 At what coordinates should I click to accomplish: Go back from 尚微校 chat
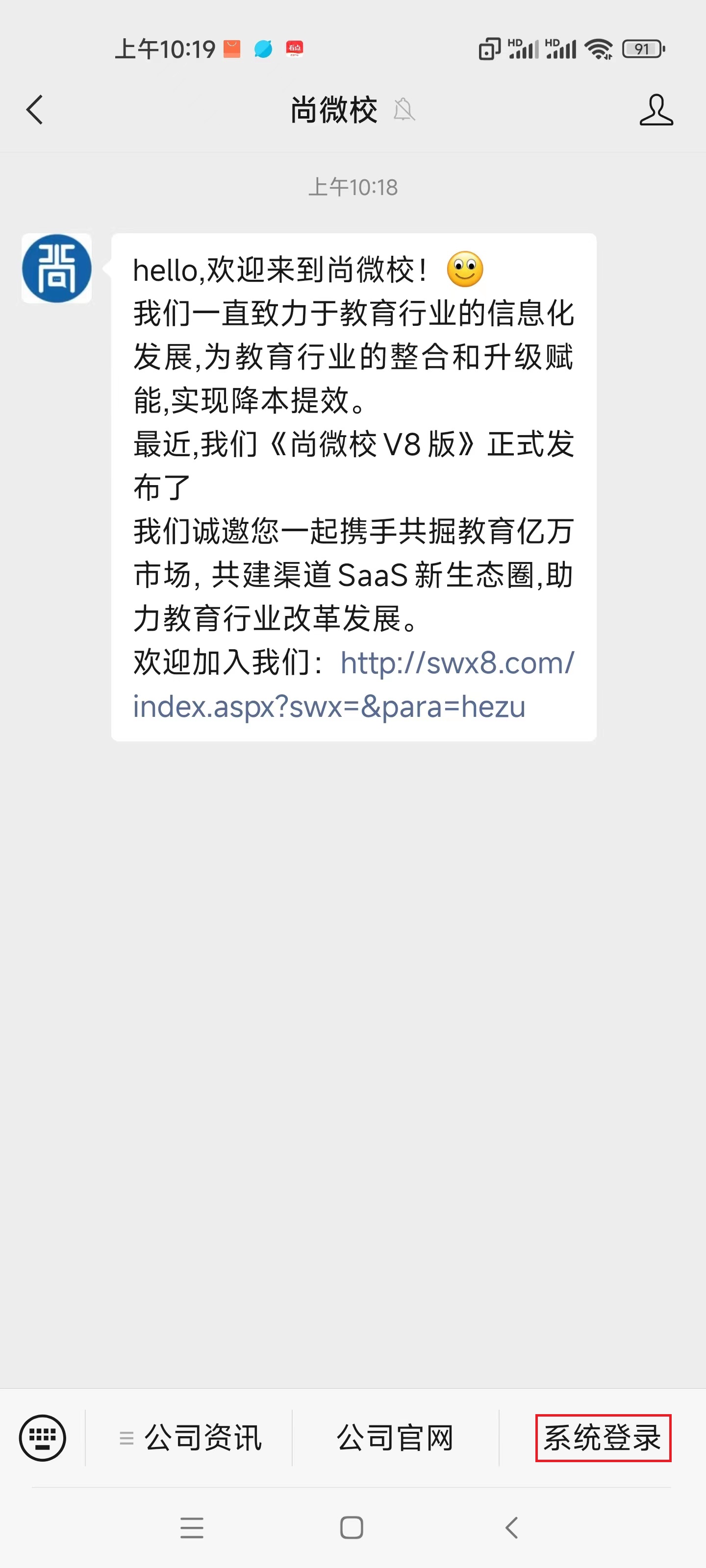pyautogui.click(x=35, y=110)
